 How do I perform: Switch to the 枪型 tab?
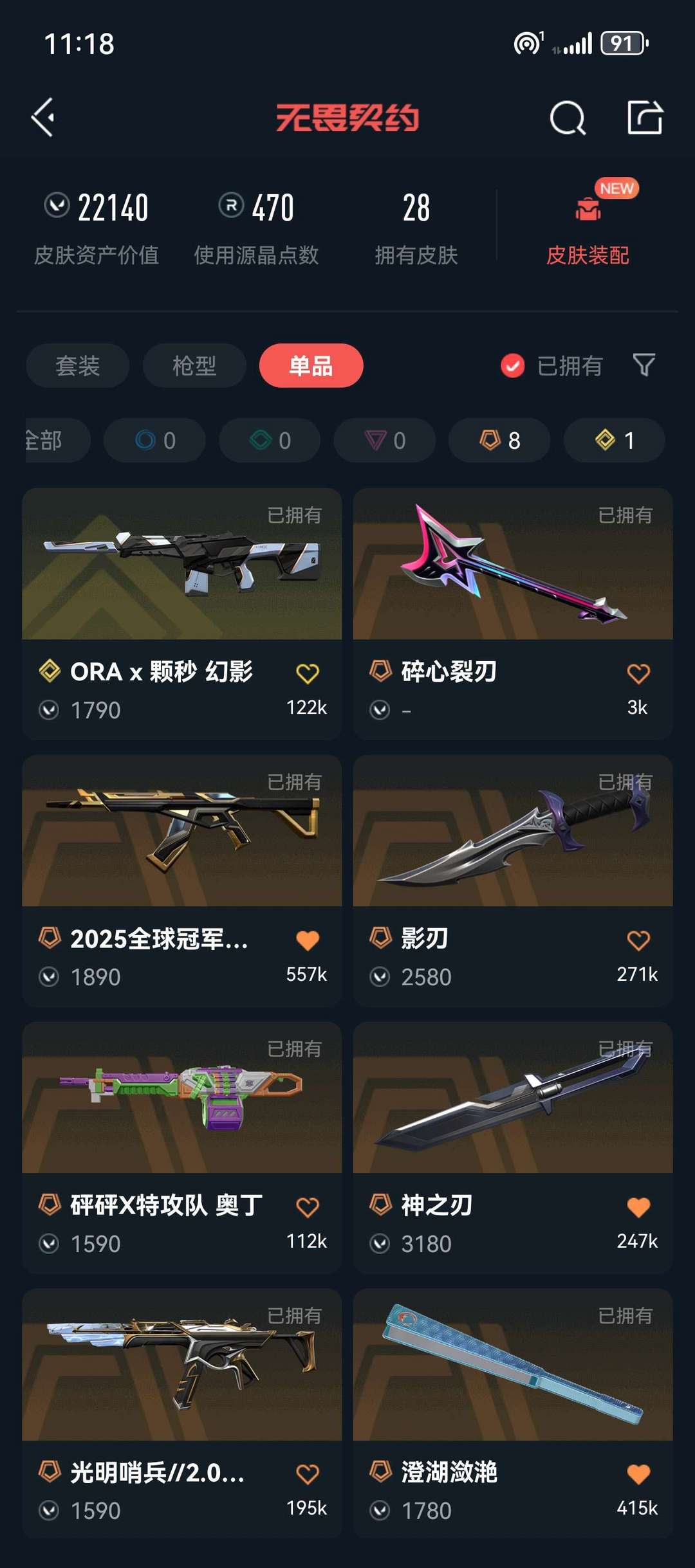(x=194, y=366)
